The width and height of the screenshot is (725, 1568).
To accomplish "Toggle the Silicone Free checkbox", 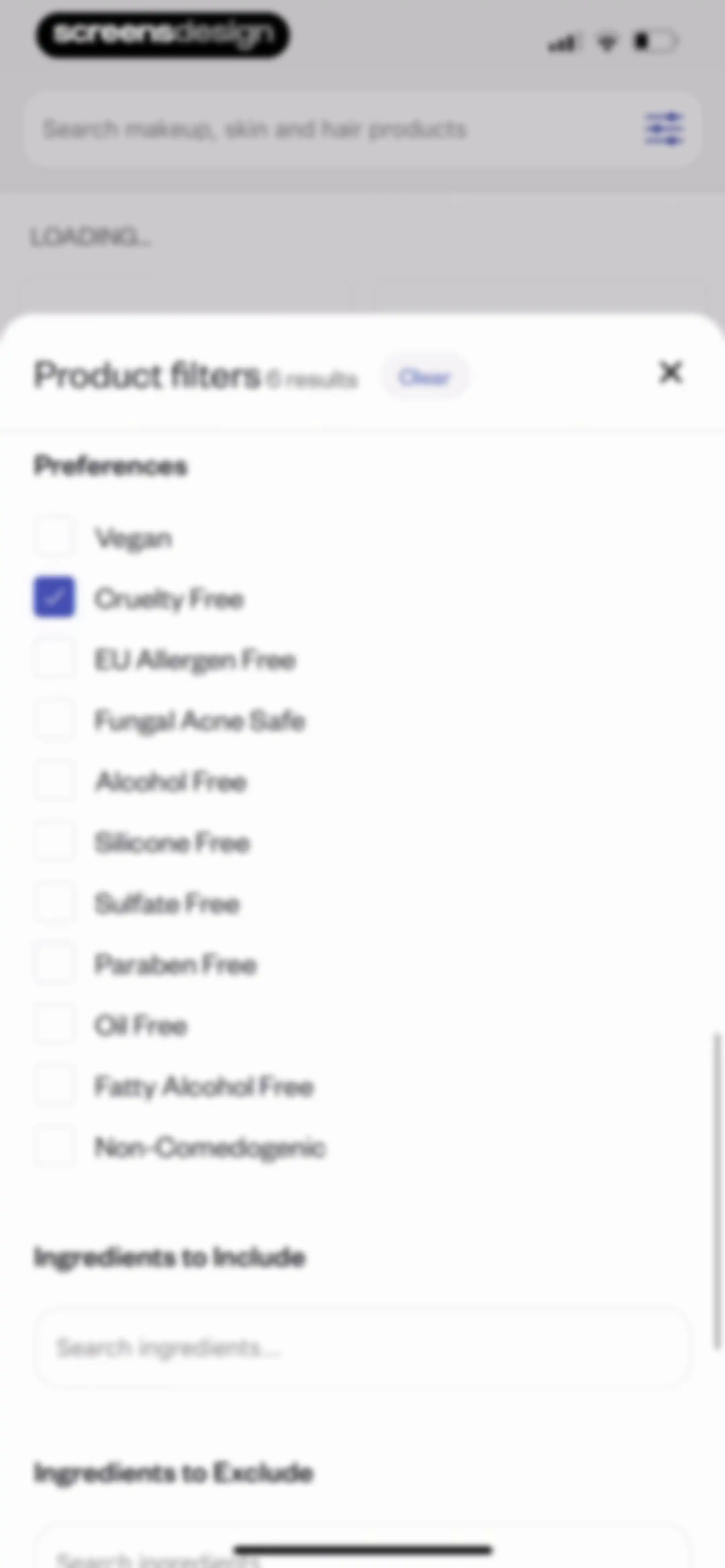I will pos(55,841).
